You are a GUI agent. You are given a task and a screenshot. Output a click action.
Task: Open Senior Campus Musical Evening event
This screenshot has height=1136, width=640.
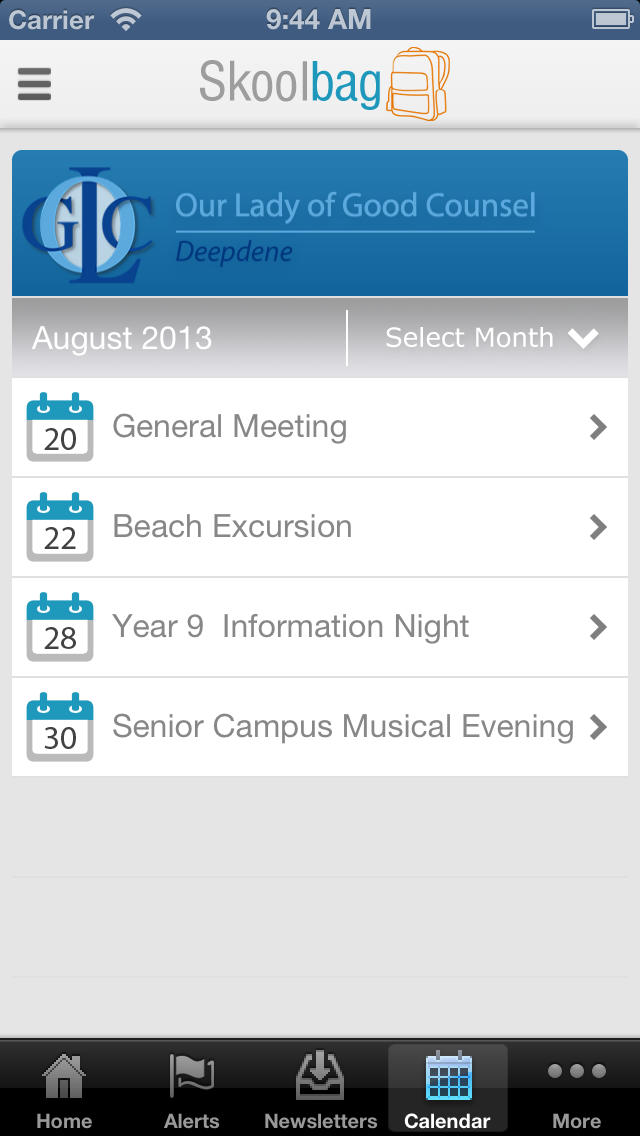320,727
